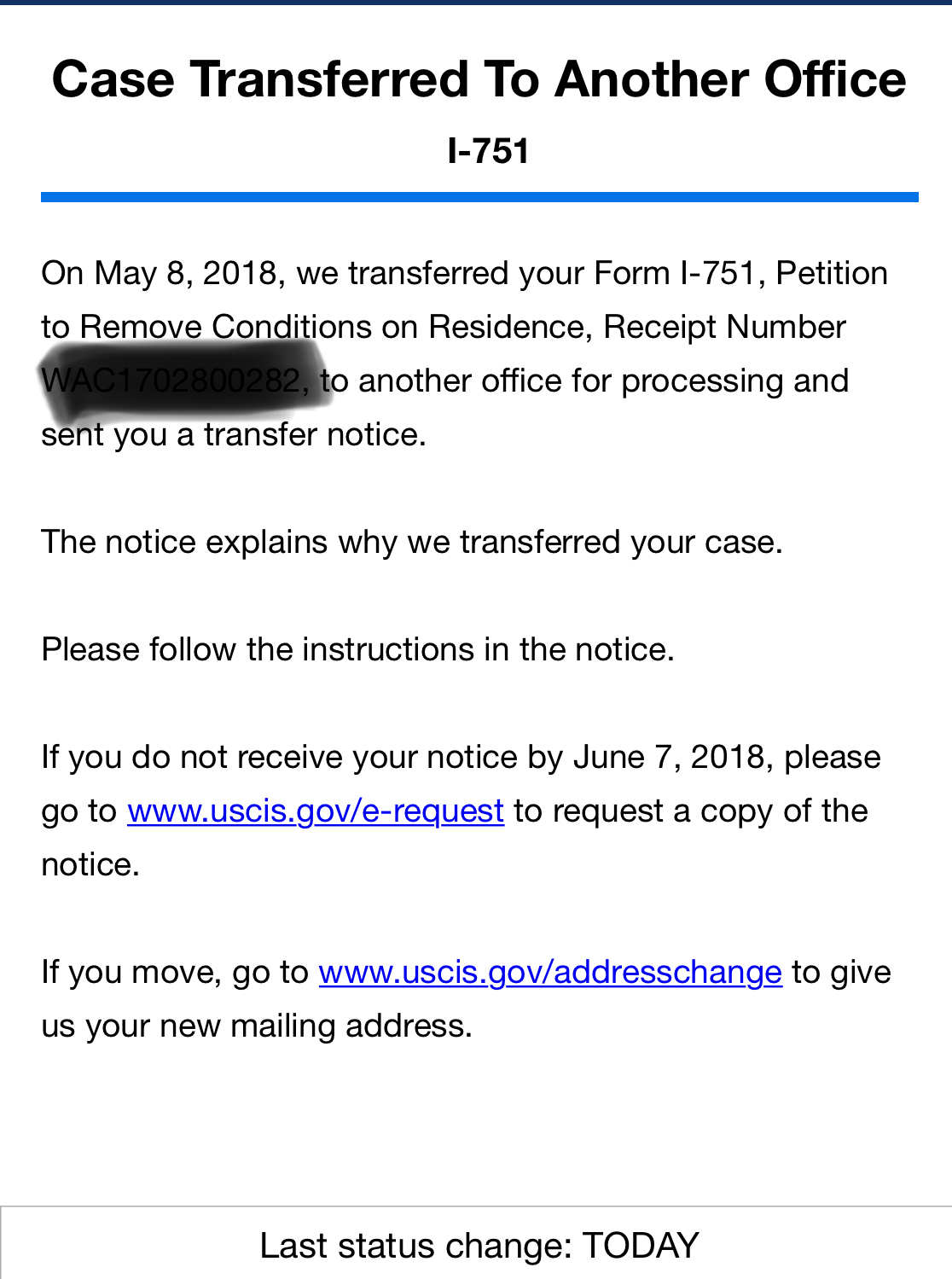
Task: Open the www.uscis.gov/e-request link
Action: tap(316, 811)
